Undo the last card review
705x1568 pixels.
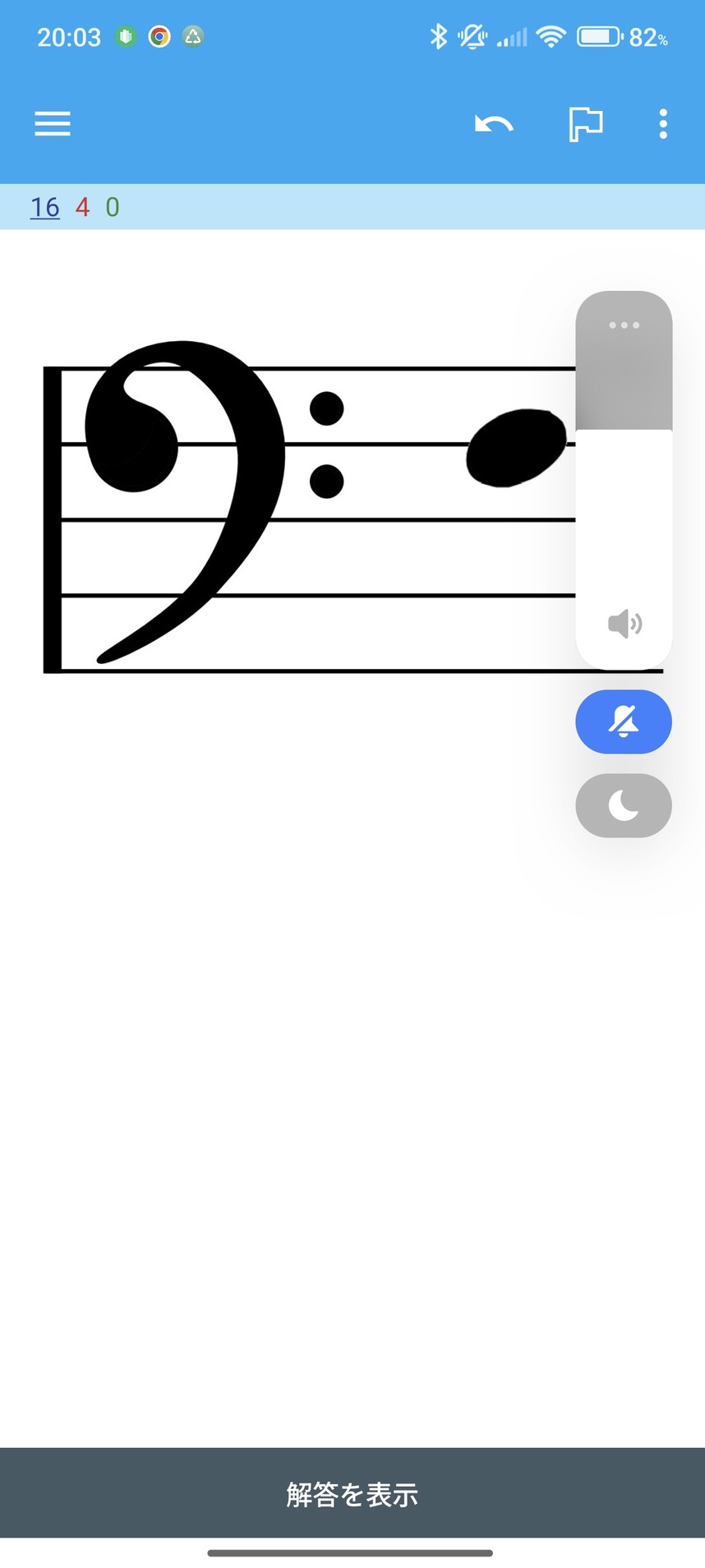[494, 124]
